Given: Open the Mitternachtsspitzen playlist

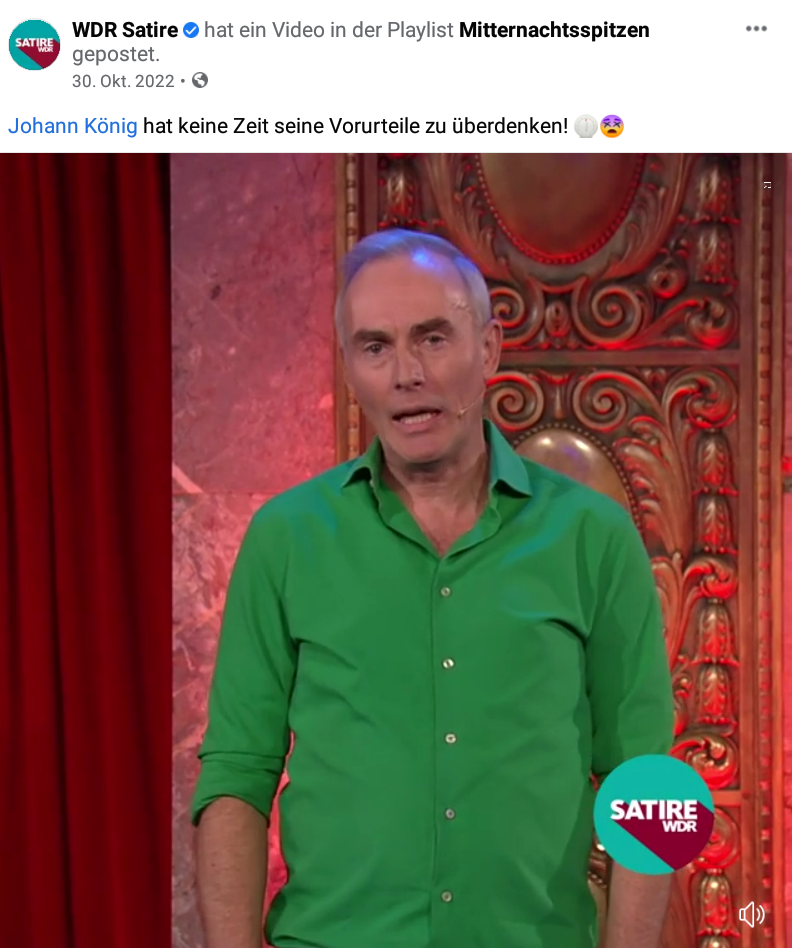Looking at the screenshot, I should coord(554,30).
